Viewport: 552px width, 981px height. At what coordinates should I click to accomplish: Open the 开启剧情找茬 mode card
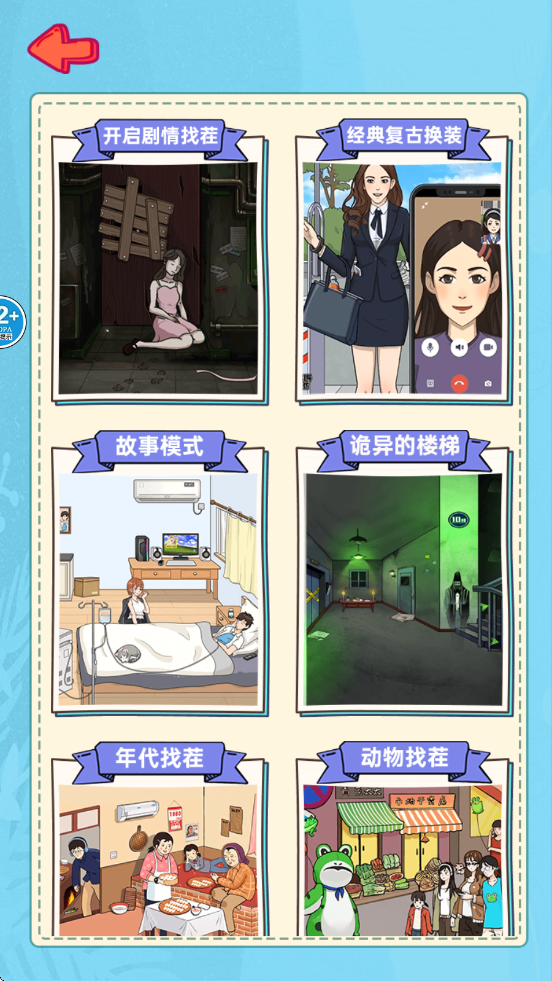point(159,262)
